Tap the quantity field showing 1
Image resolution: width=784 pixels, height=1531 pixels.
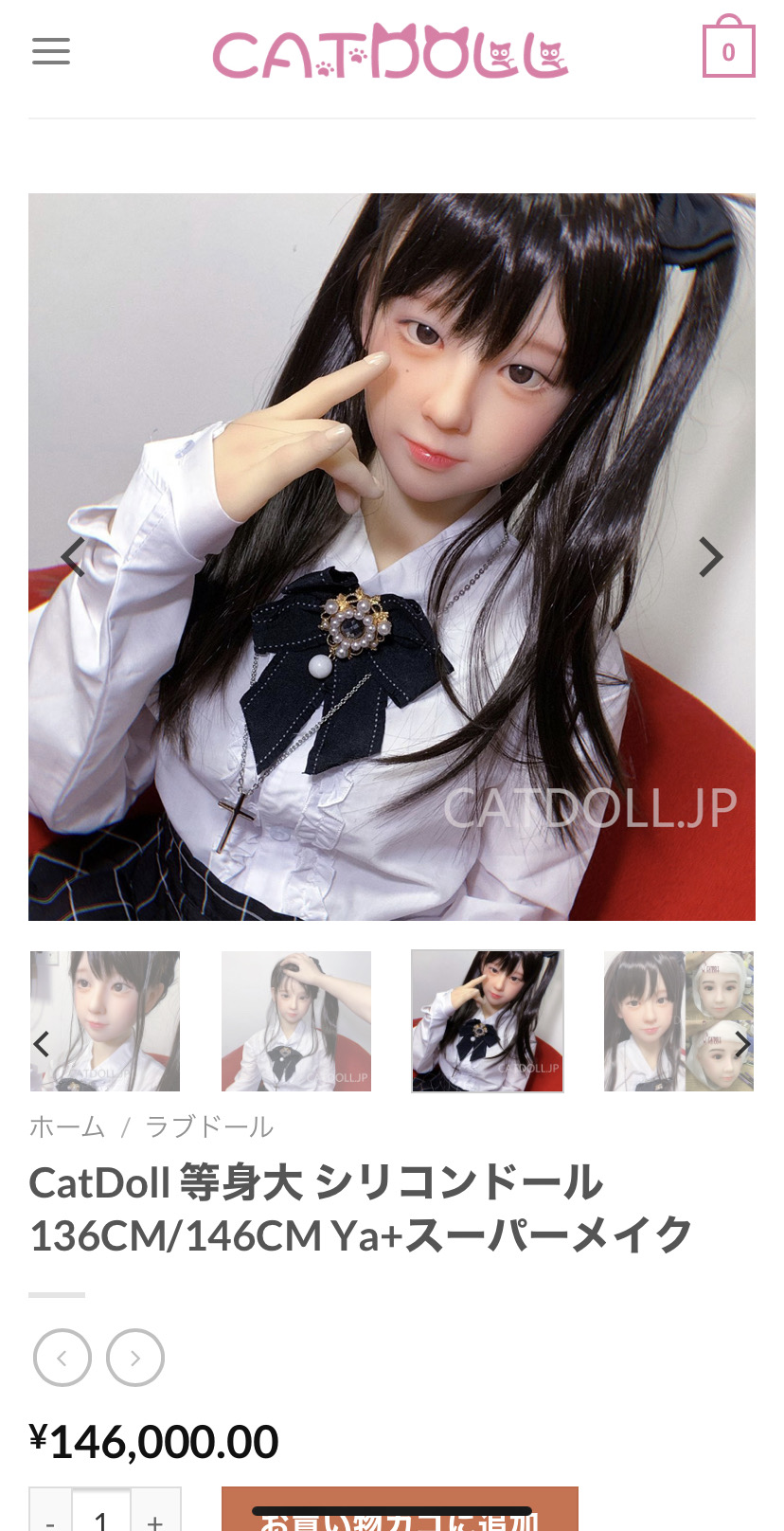point(101,1511)
